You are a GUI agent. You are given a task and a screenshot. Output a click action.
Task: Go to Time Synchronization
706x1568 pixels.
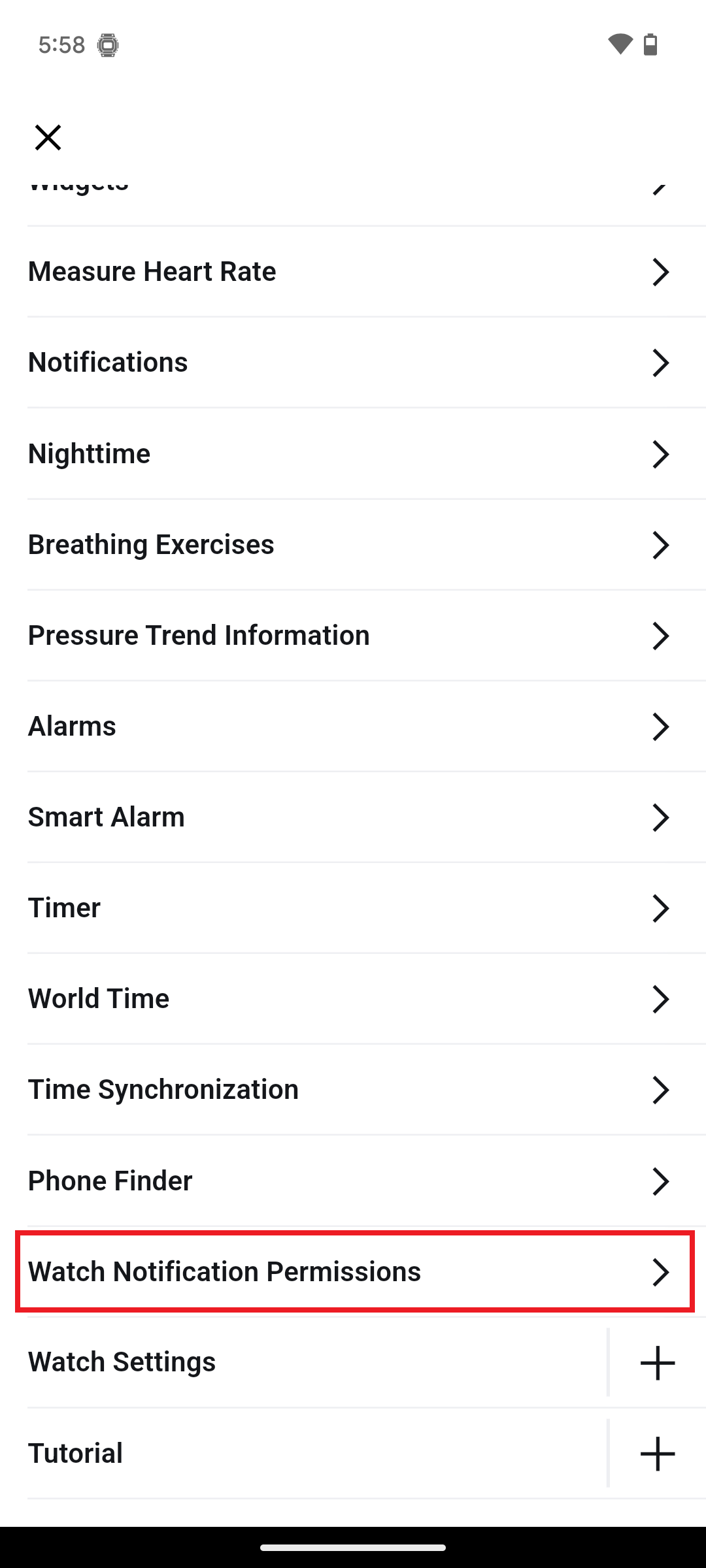pos(353,1090)
